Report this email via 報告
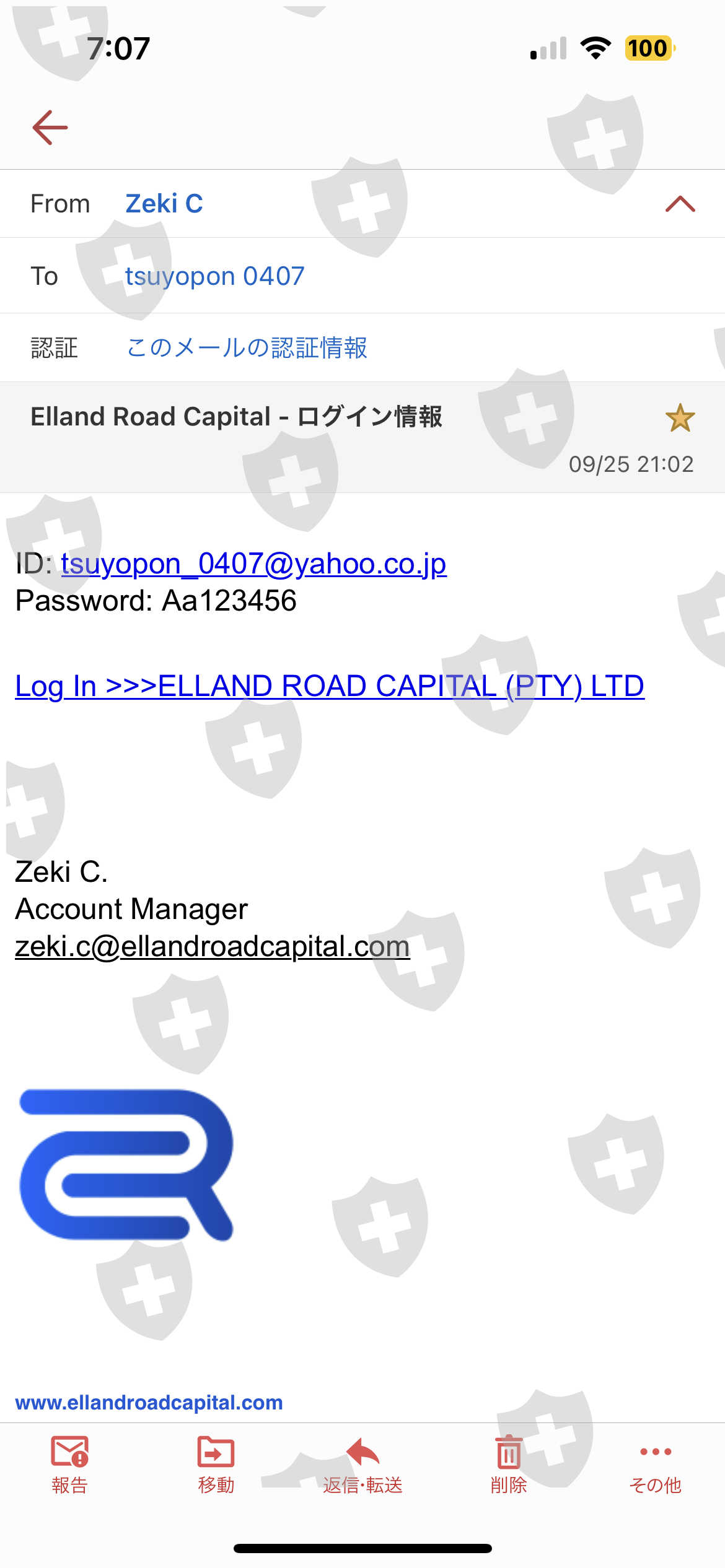725x1568 pixels. point(69,1465)
